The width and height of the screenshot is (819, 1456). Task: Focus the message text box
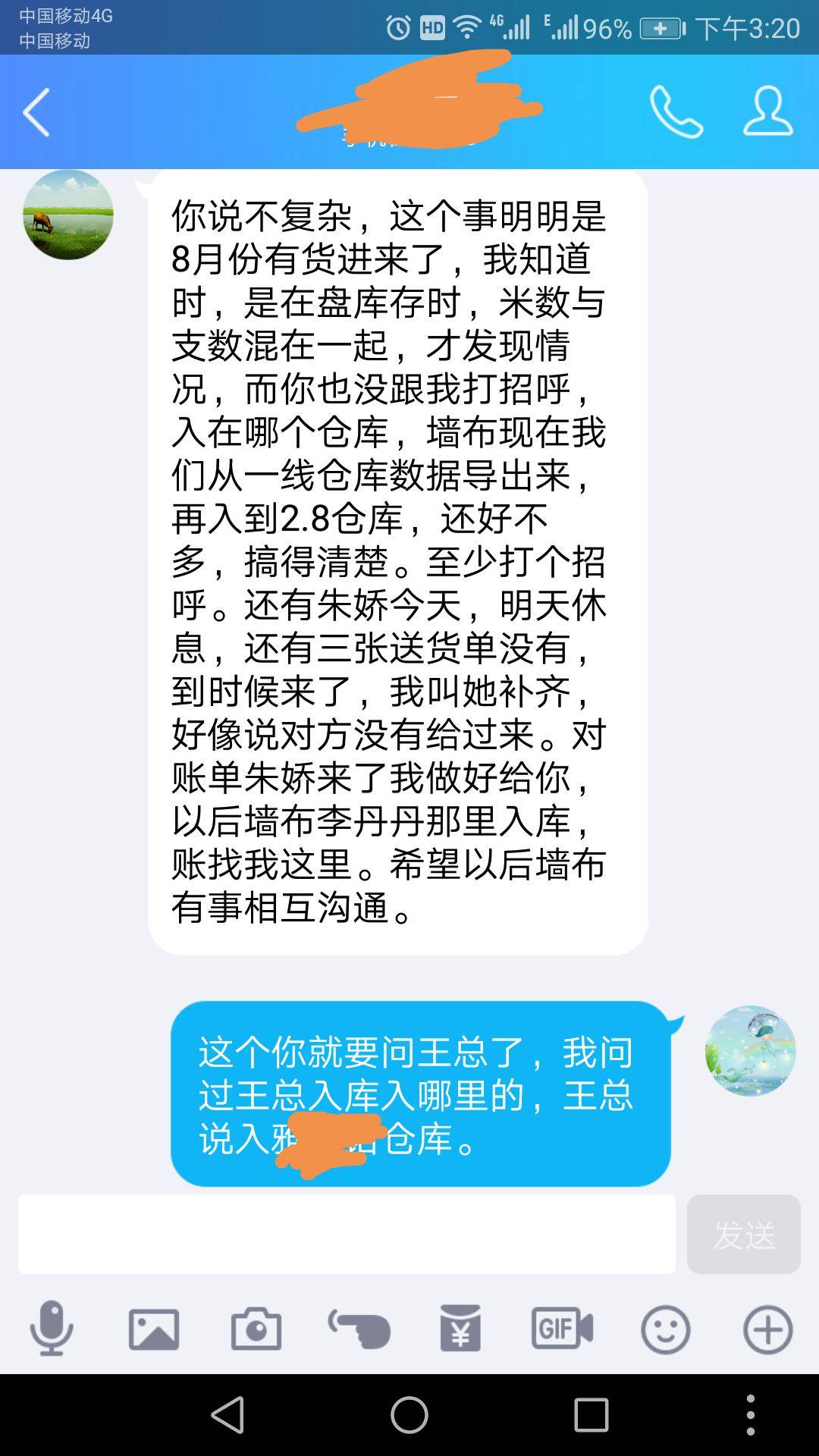(x=347, y=1234)
